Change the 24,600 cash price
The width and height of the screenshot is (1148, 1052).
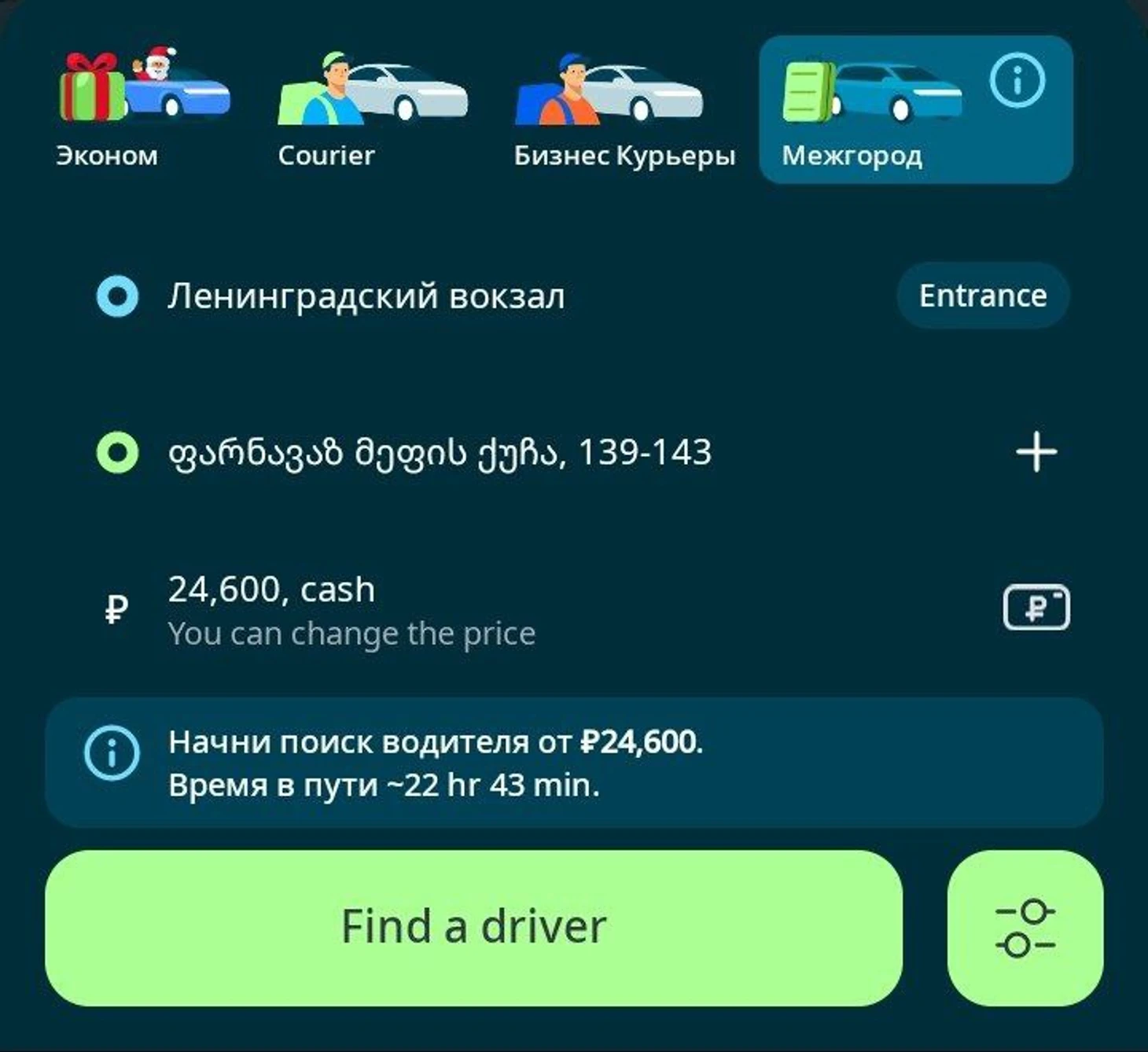coord(351,609)
